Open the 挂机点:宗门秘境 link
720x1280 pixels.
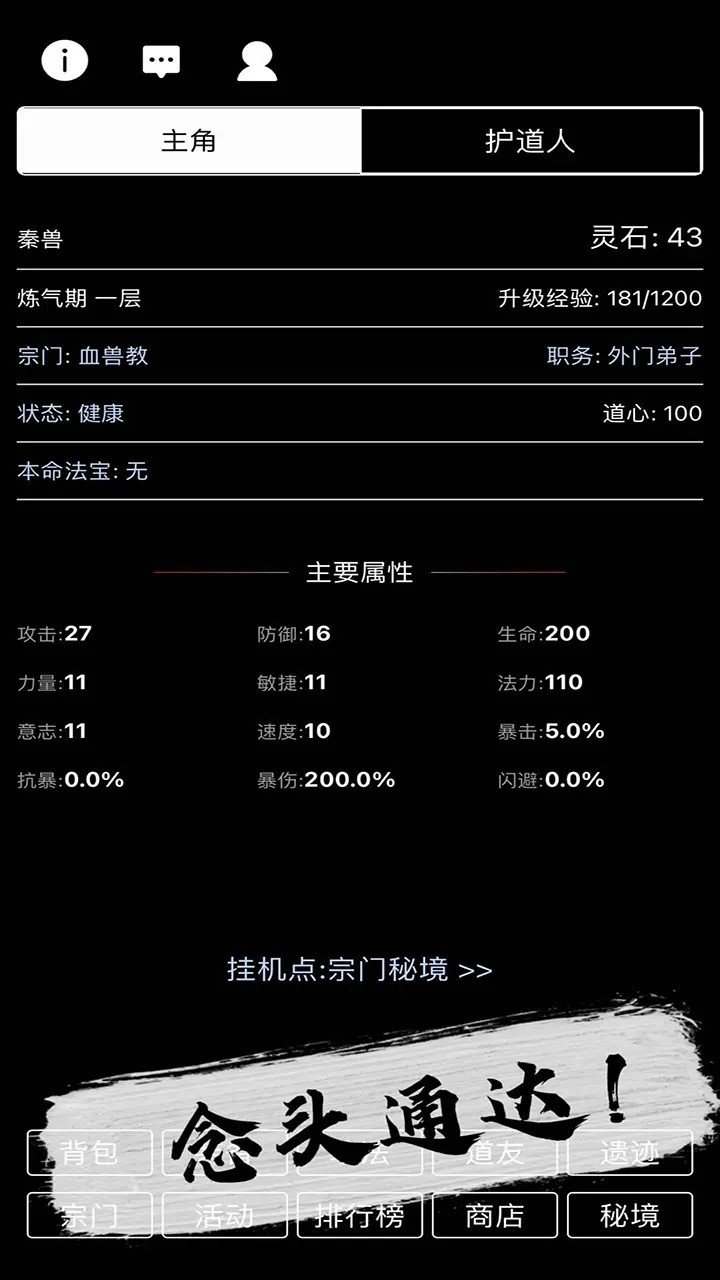pyautogui.click(x=359, y=969)
